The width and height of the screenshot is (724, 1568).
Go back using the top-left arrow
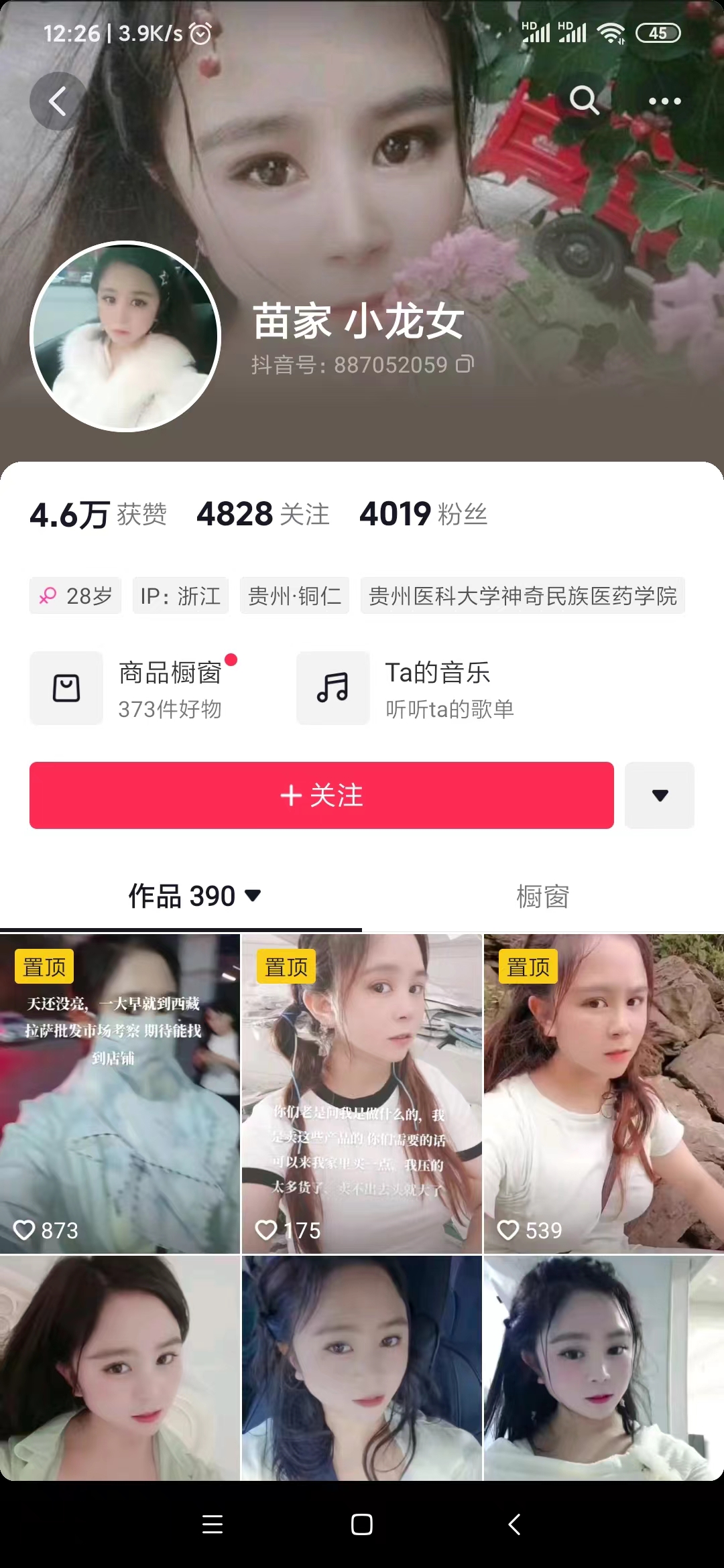(x=58, y=101)
